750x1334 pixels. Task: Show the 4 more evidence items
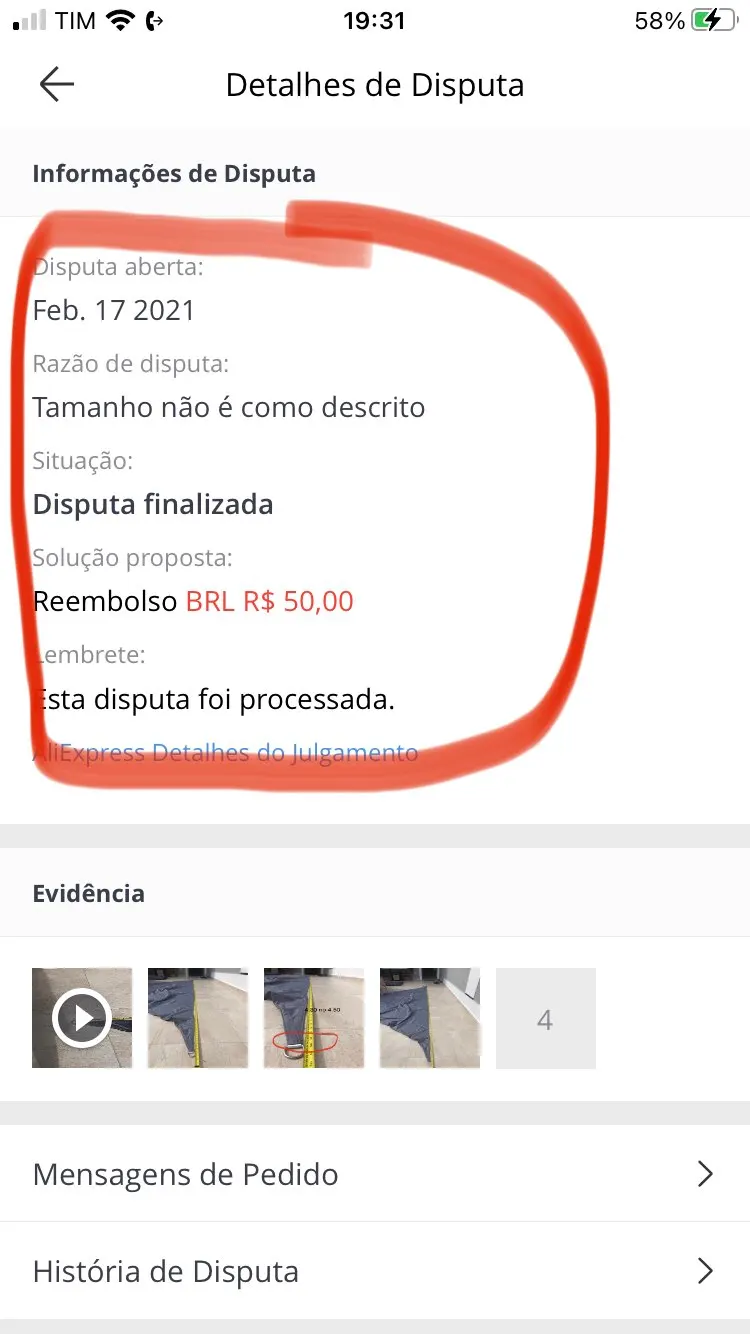point(546,1018)
